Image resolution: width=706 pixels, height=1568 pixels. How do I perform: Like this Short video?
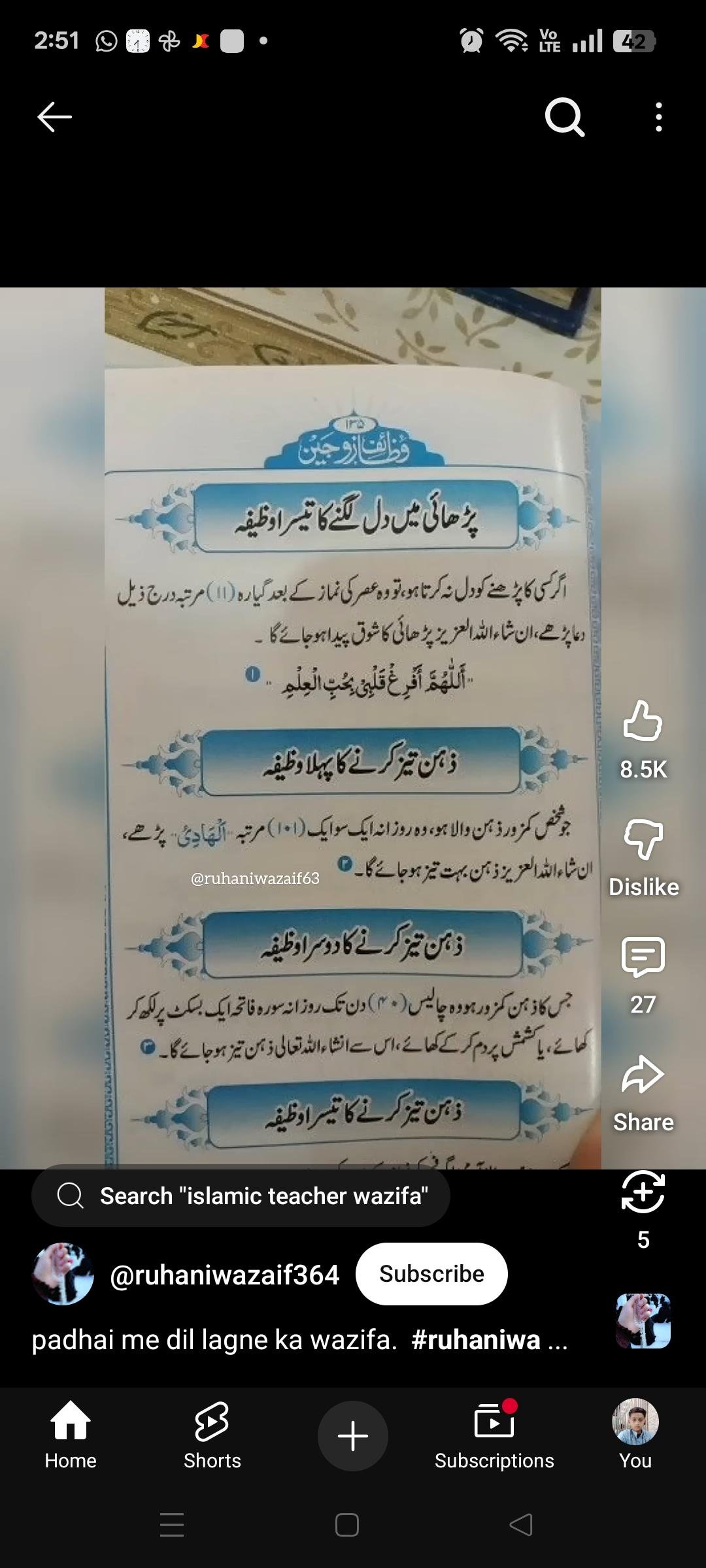pos(643,721)
